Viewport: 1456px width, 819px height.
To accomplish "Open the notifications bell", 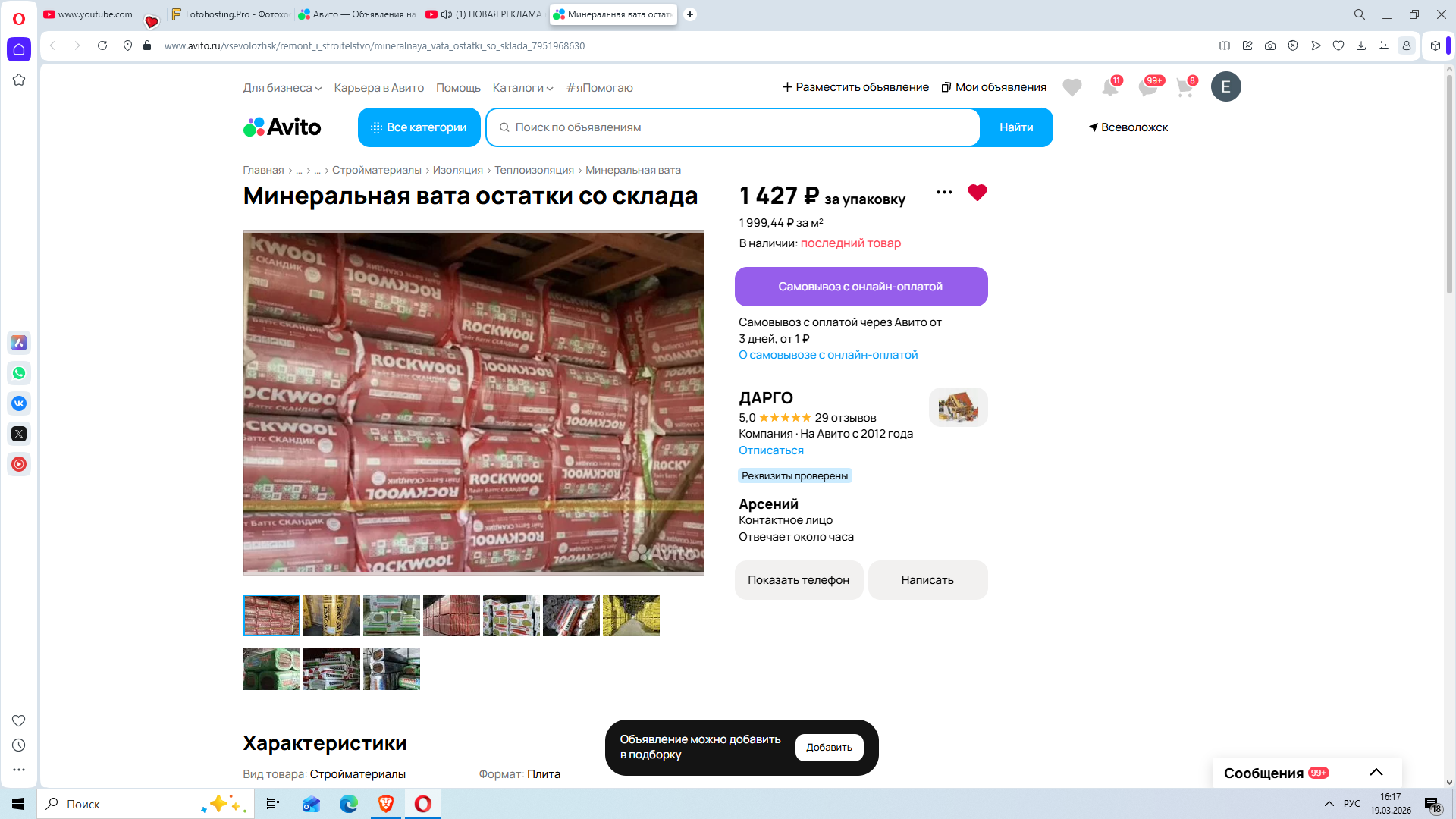I will pos(1109,88).
